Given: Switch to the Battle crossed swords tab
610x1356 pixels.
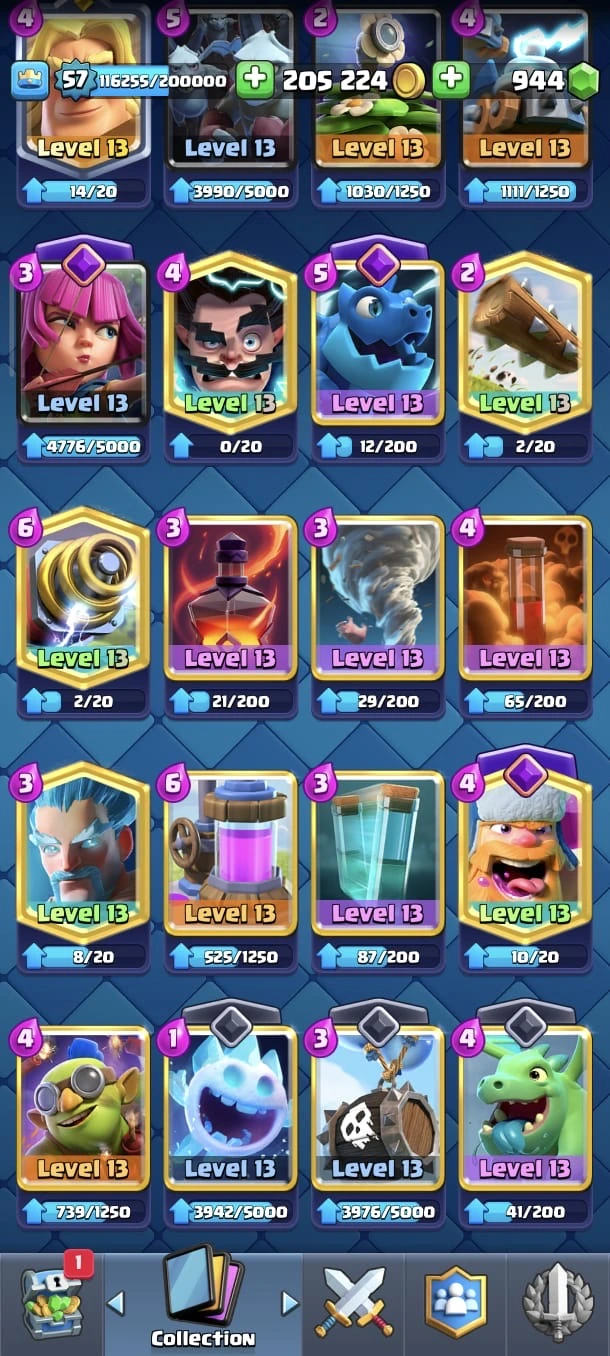Looking at the screenshot, I should click(x=355, y=1302).
